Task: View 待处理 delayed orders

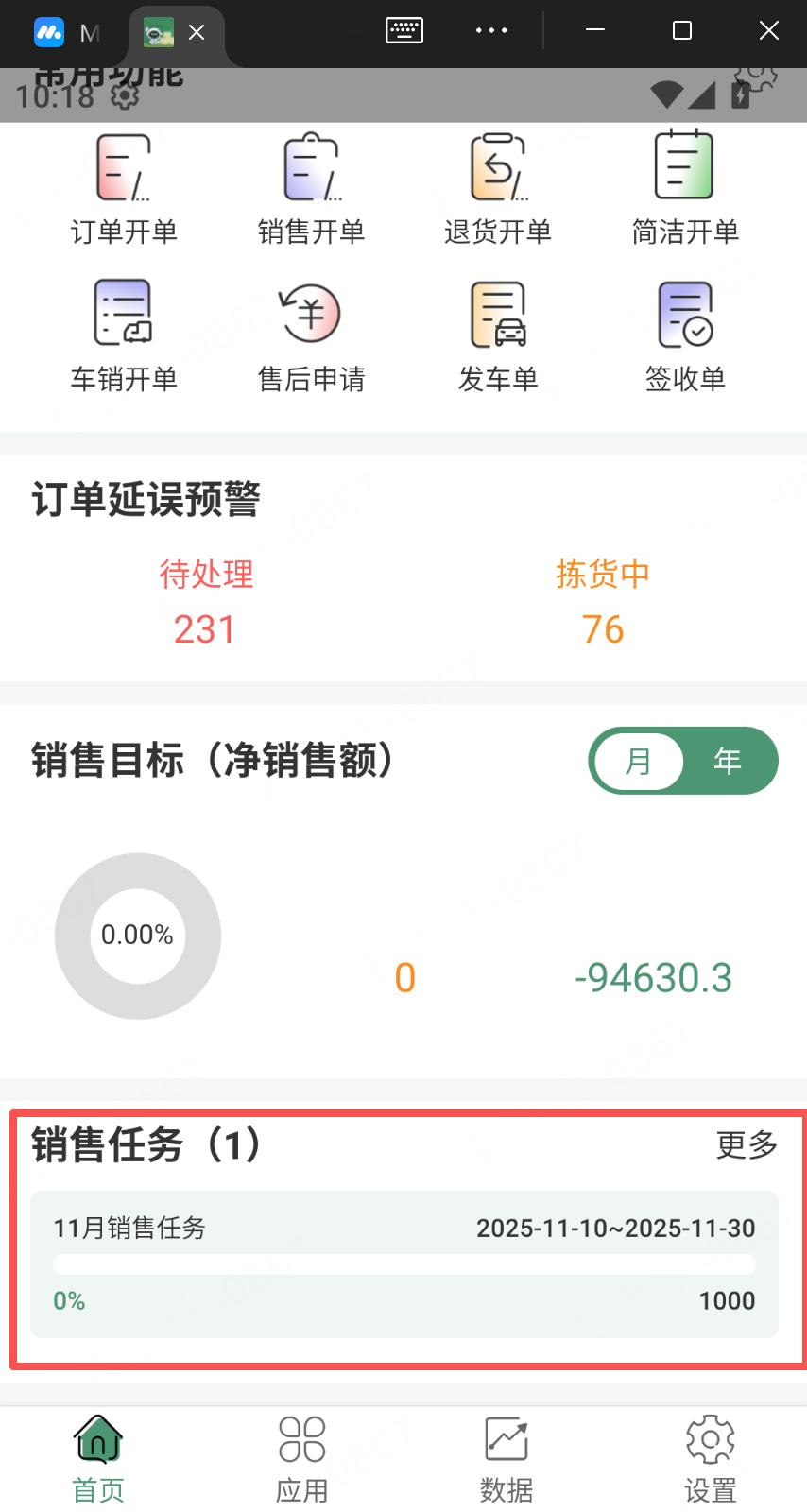Action: click(x=206, y=602)
